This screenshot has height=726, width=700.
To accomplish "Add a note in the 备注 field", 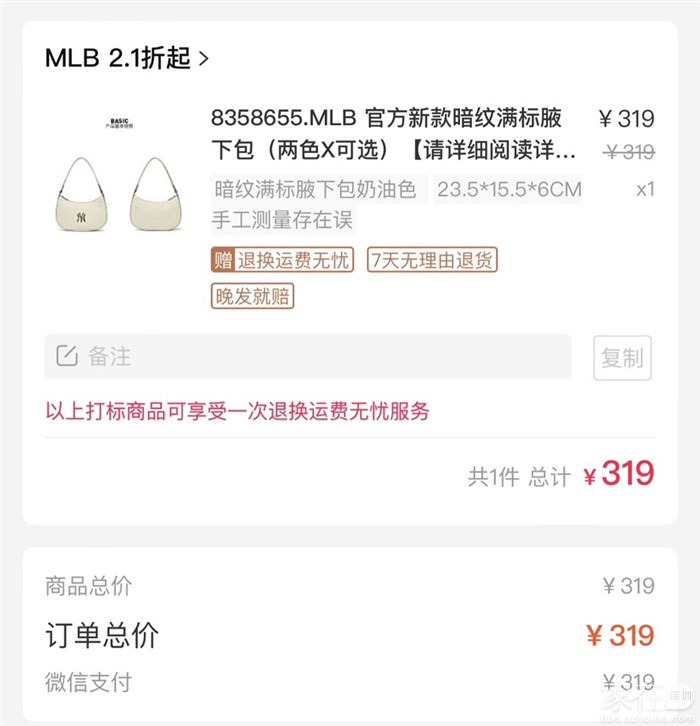I will pyautogui.click(x=307, y=356).
